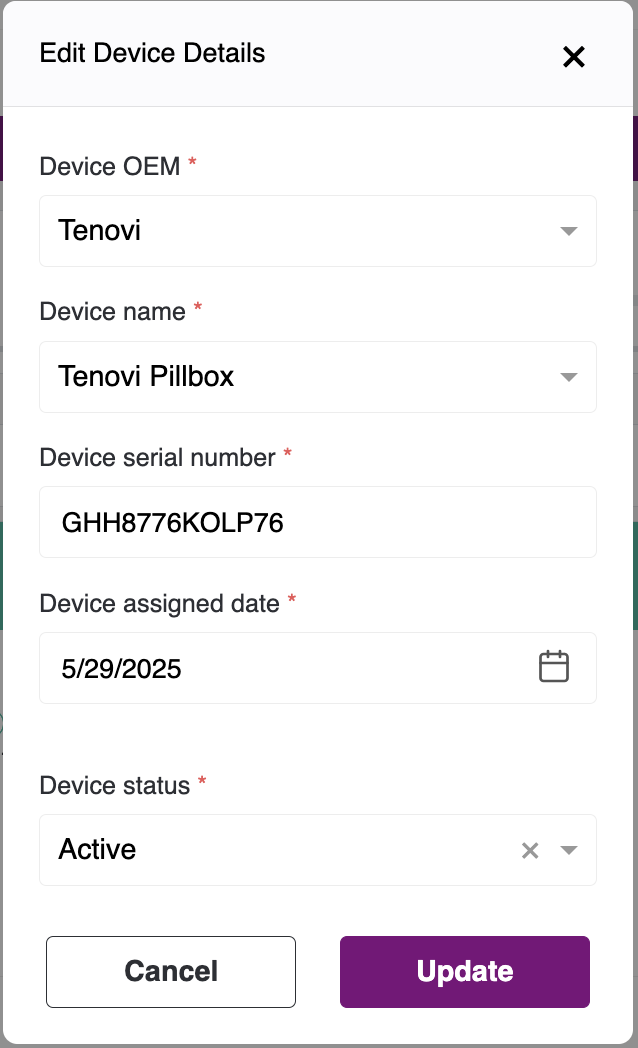Close the Edit Device Details dialog

coord(573,57)
